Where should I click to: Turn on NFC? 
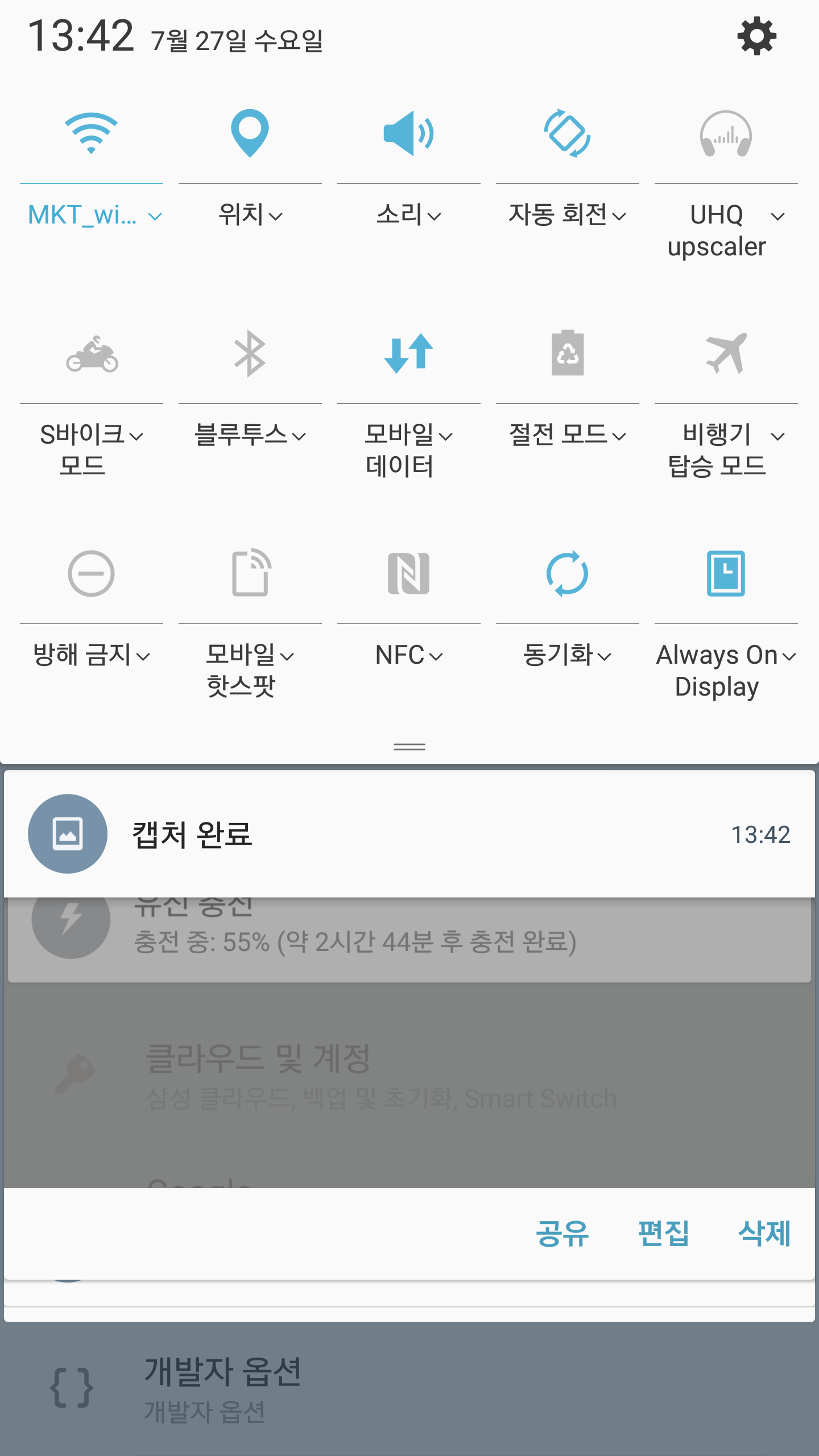click(x=408, y=573)
